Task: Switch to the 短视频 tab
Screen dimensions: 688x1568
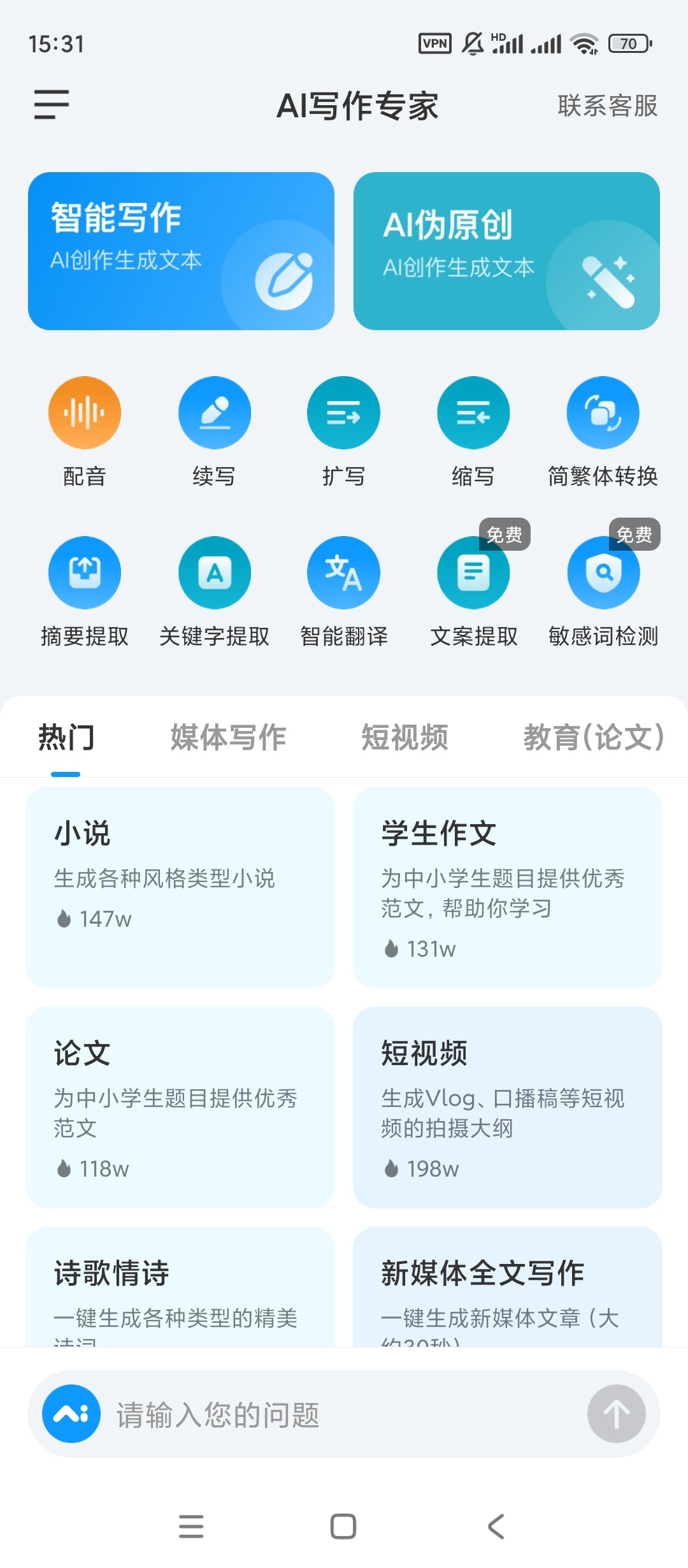Action: click(405, 737)
